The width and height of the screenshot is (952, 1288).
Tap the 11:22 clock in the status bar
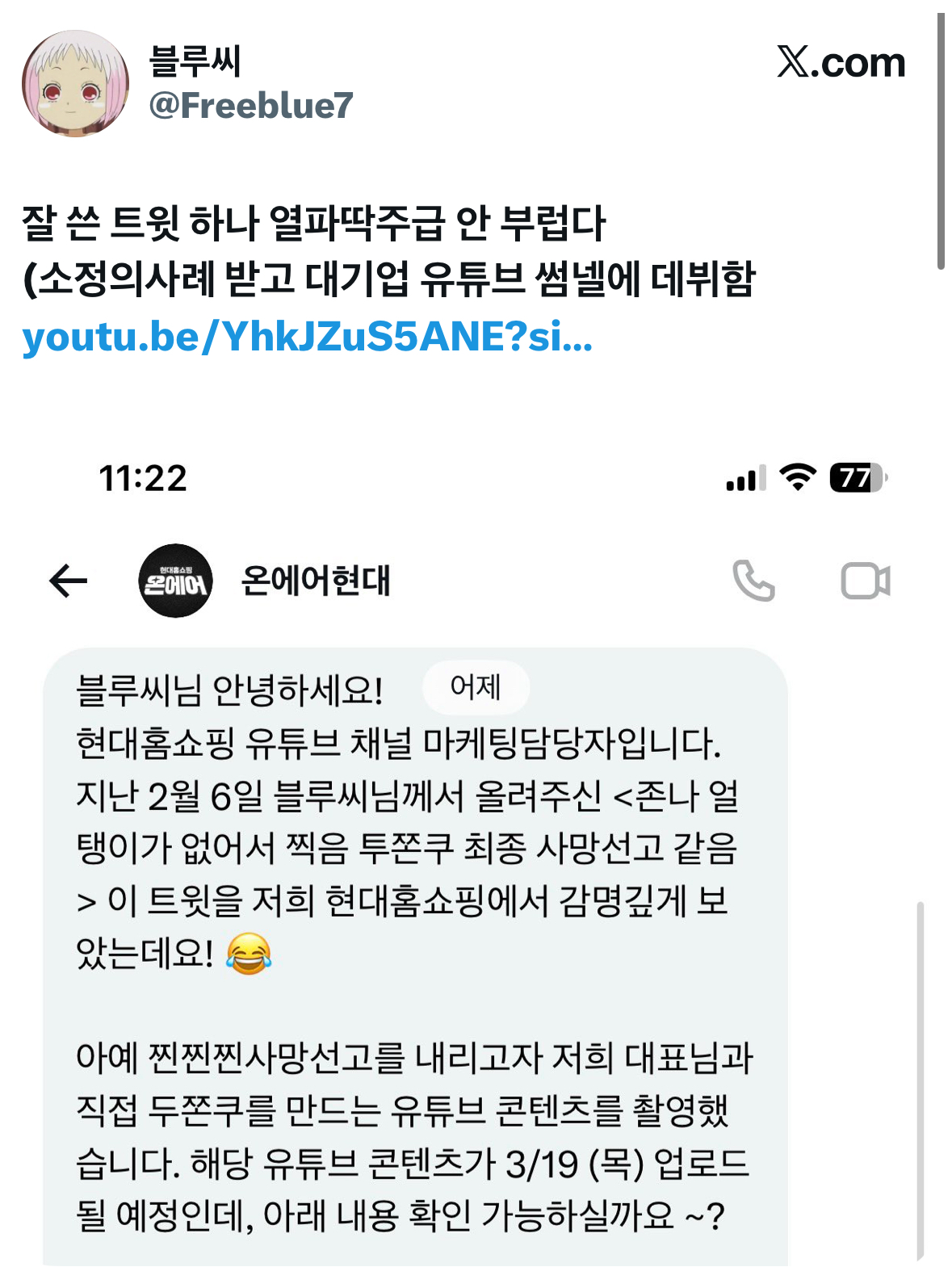click(142, 478)
